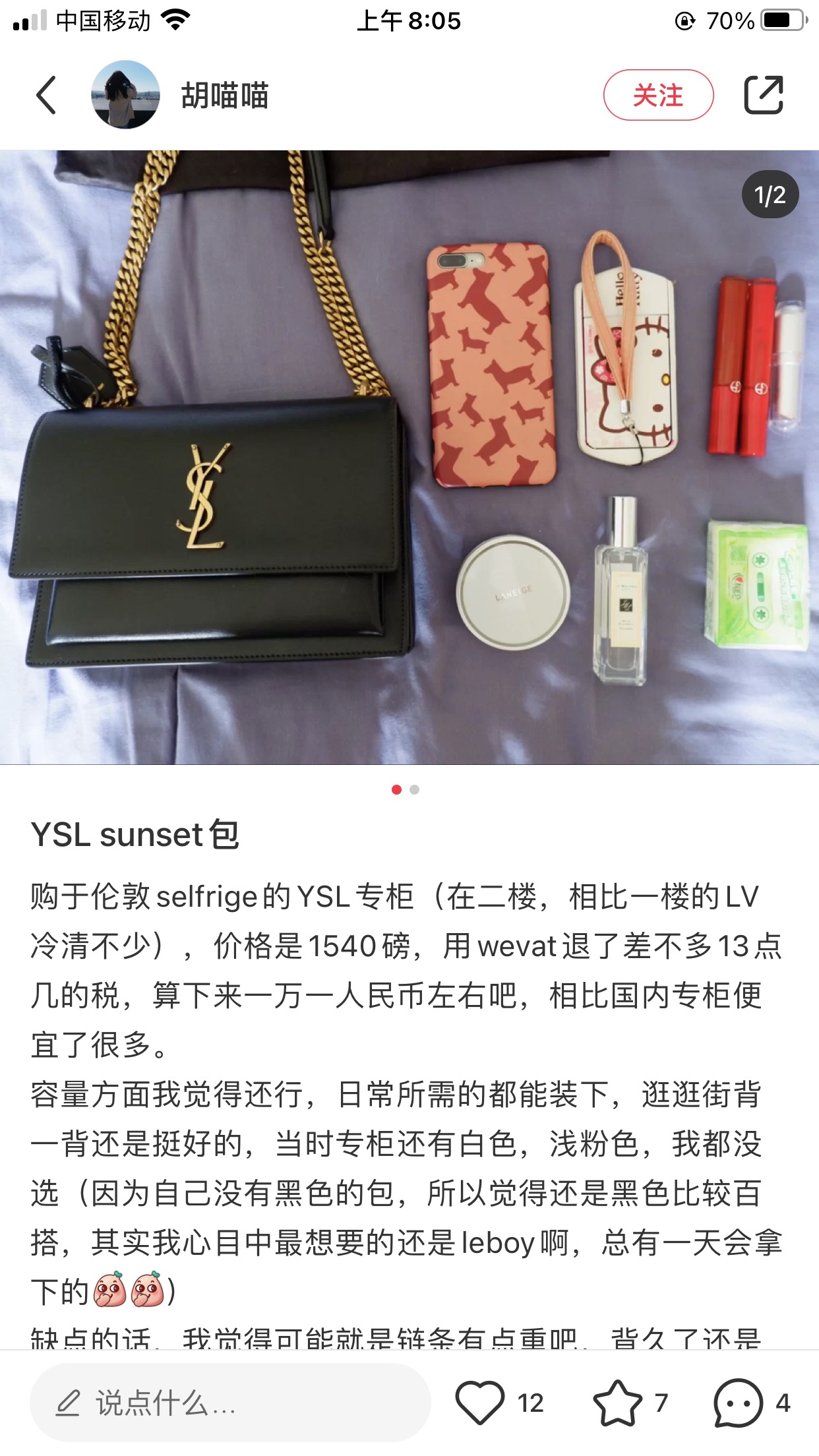Tap the 关注 button to follow the author

coord(658,95)
